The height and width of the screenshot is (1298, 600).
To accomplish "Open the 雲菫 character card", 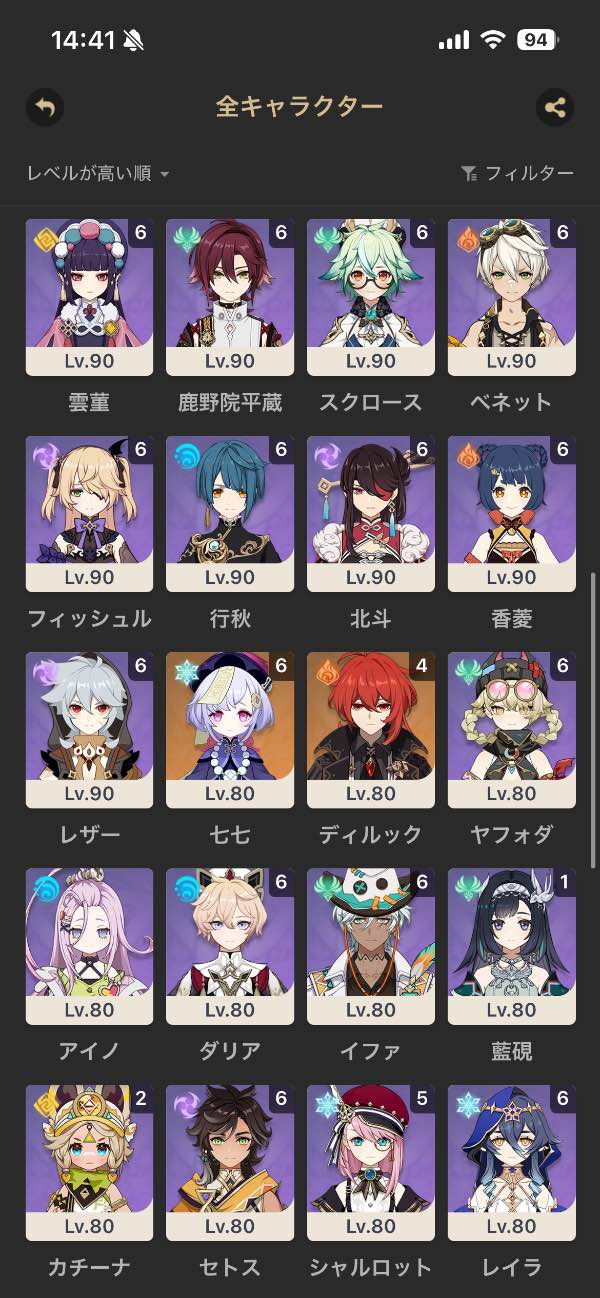I will (x=89, y=297).
